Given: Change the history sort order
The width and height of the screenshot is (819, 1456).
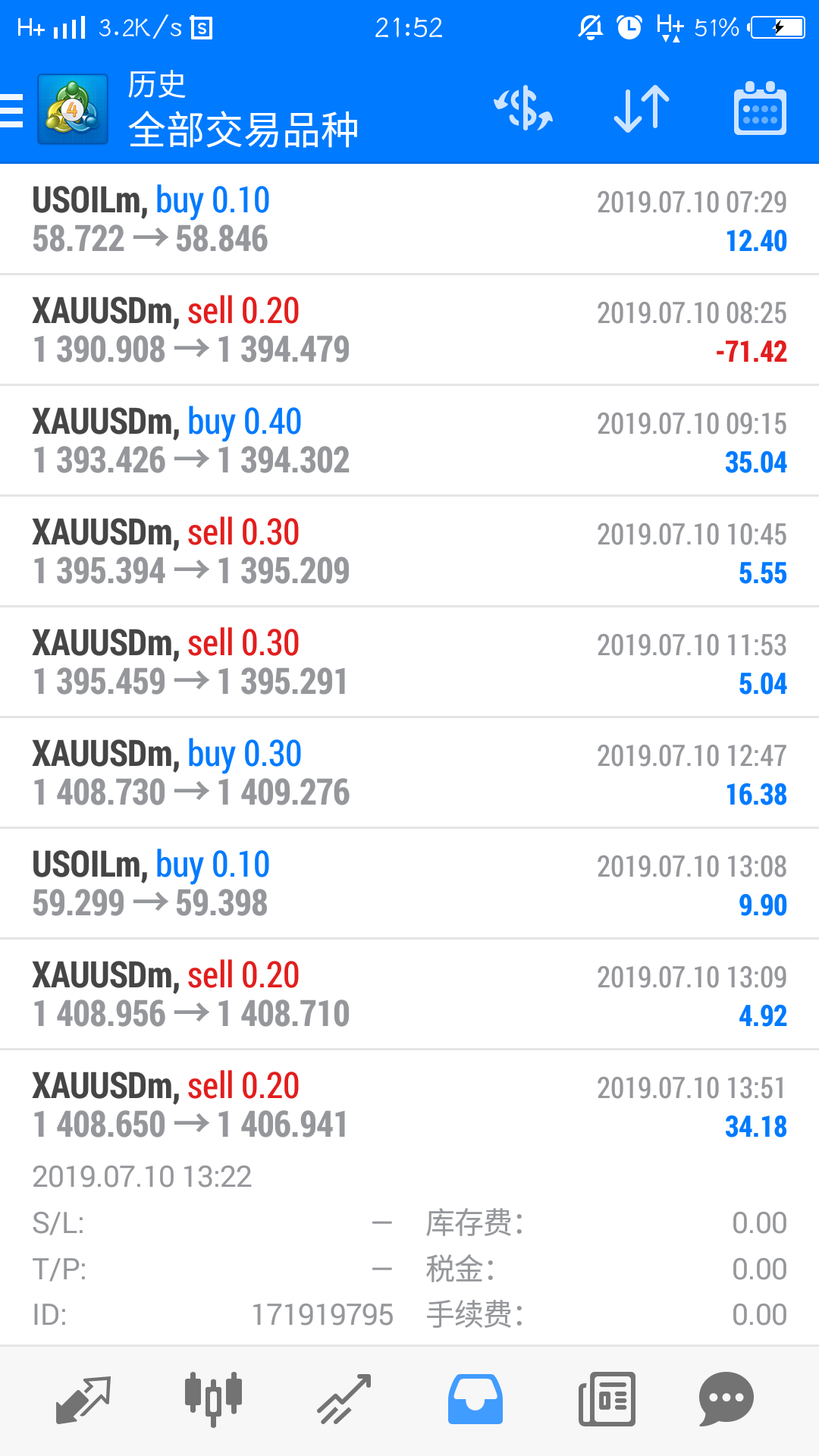Looking at the screenshot, I should 642,110.
